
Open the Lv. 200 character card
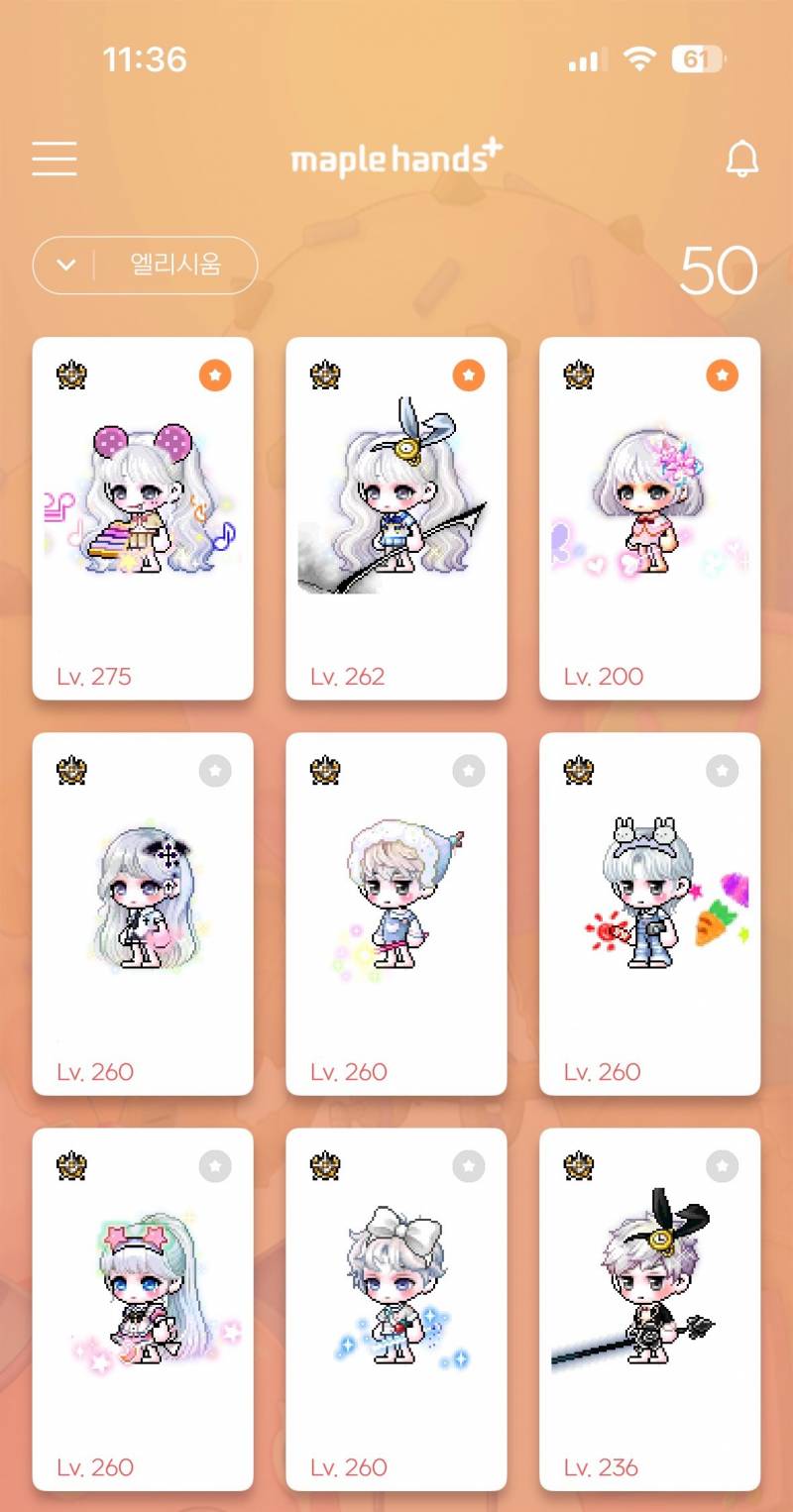(x=650, y=518)
